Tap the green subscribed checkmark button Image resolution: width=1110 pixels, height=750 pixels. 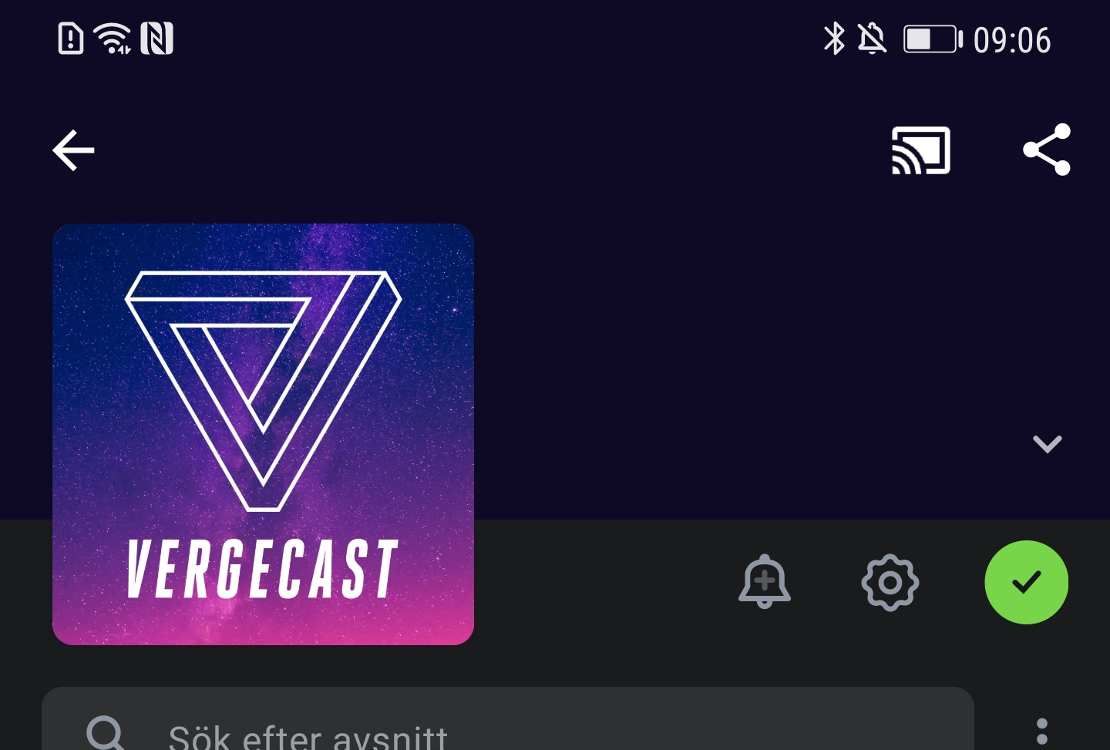point(1026,582)
